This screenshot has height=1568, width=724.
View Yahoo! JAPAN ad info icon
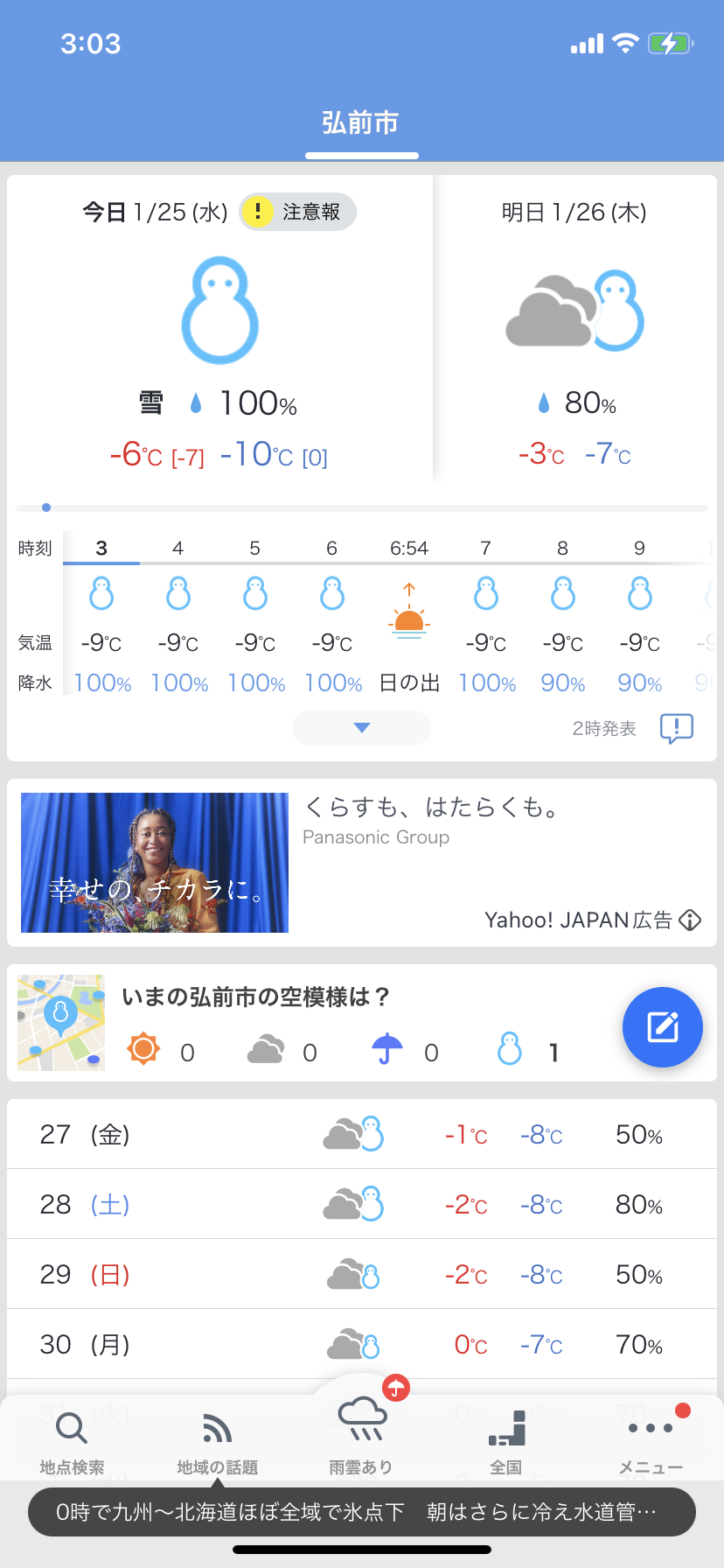click(691, 920)
